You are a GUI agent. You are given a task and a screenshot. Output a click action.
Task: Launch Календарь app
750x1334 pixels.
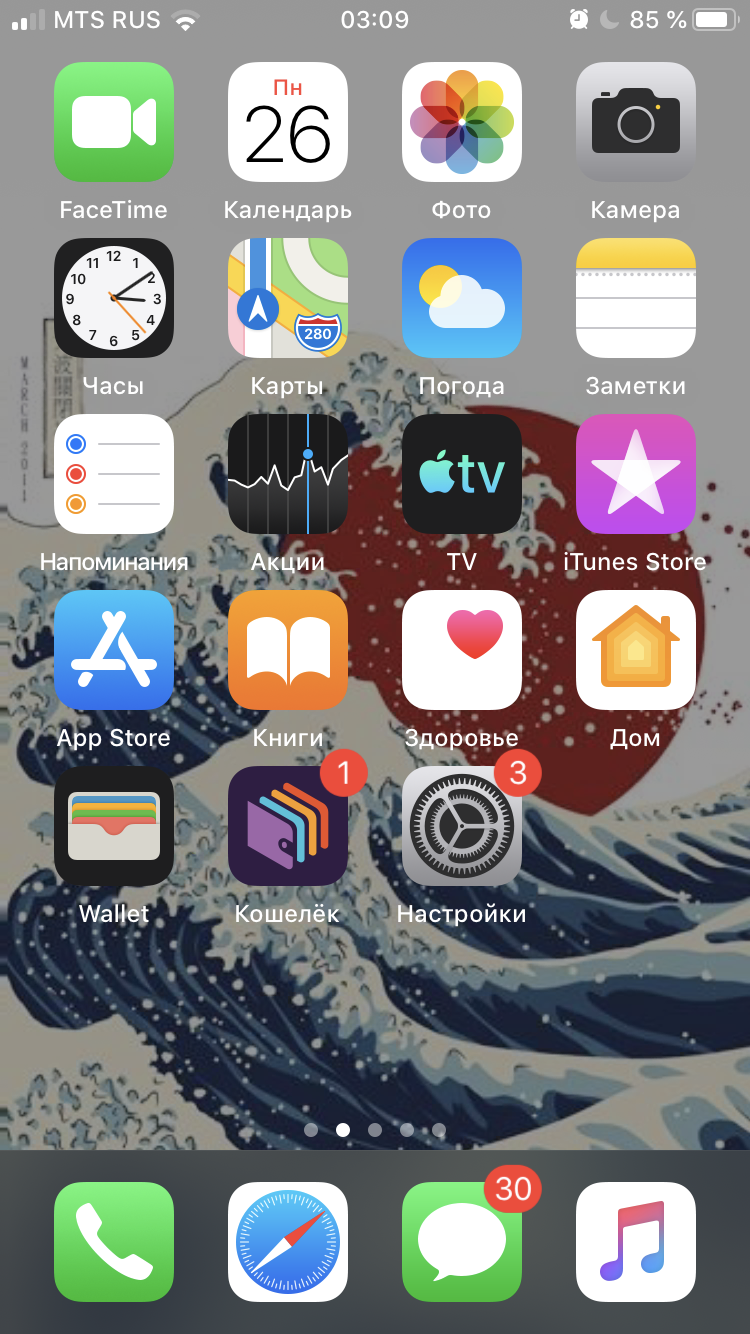(288, 122)
